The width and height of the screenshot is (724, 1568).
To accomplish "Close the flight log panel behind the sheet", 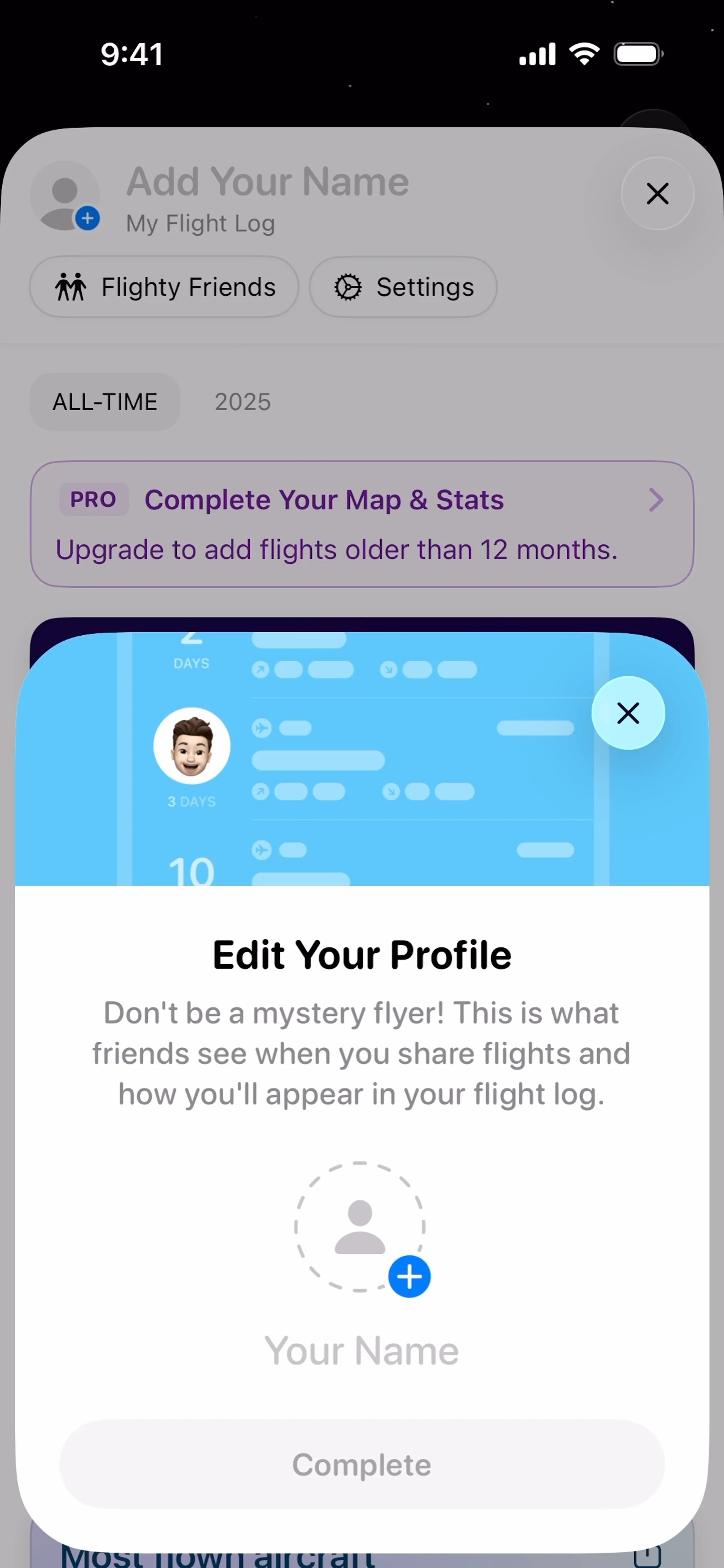I will [x=657, y=193].
